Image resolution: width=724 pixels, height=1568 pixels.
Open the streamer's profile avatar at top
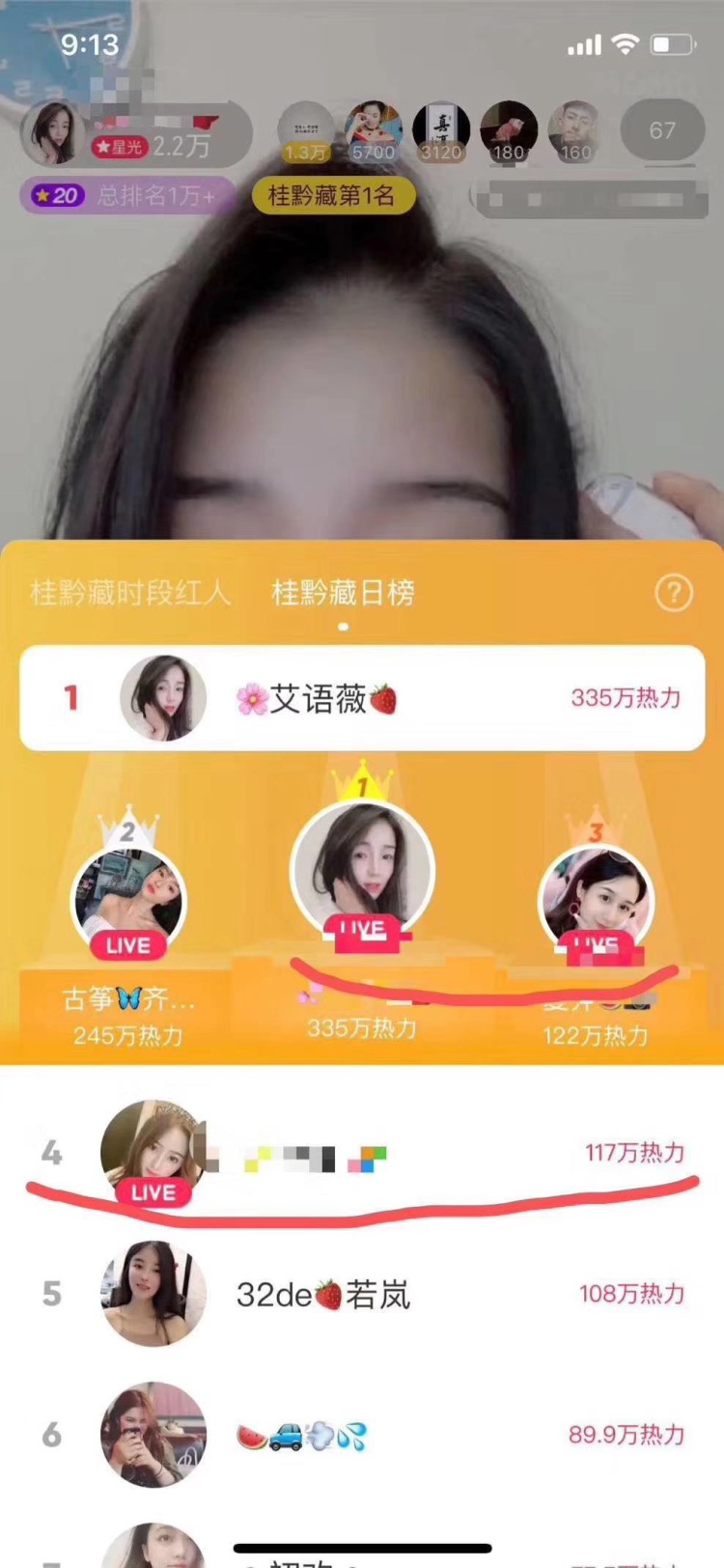(x=52, y=131)
